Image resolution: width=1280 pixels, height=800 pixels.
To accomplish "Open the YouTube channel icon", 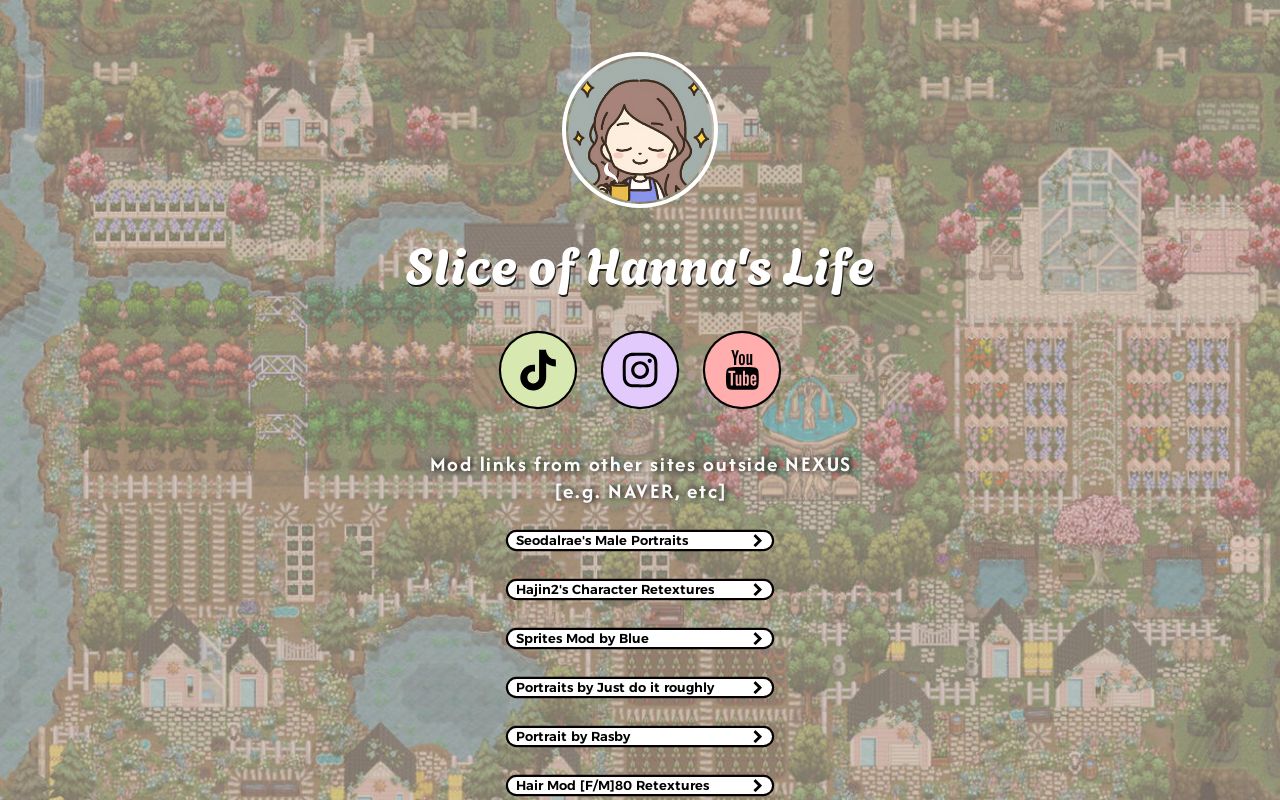I will [x=742, y=370].
